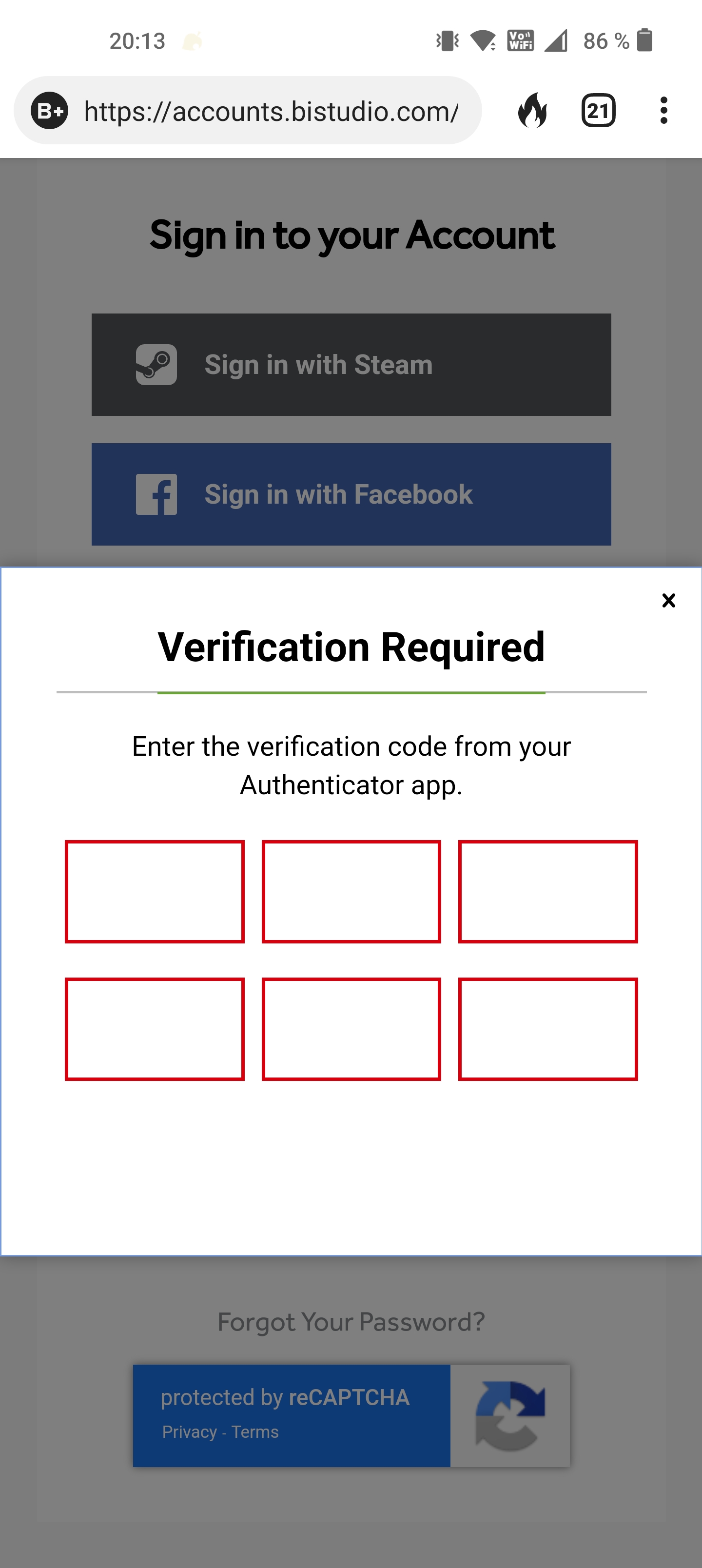Tap the first verification code digit box
Image resolution: width=702 pixels, height=1568 pixels.
coord(155,891)
